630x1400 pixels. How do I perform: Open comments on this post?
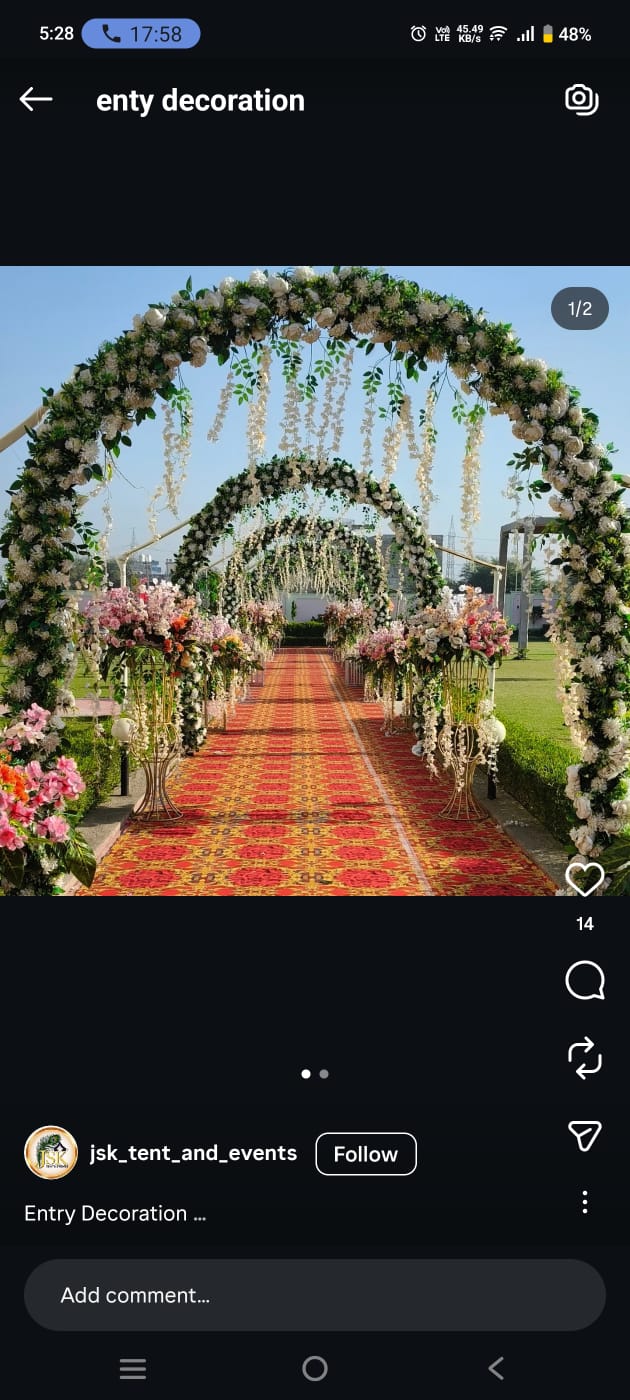pos(585,981)
